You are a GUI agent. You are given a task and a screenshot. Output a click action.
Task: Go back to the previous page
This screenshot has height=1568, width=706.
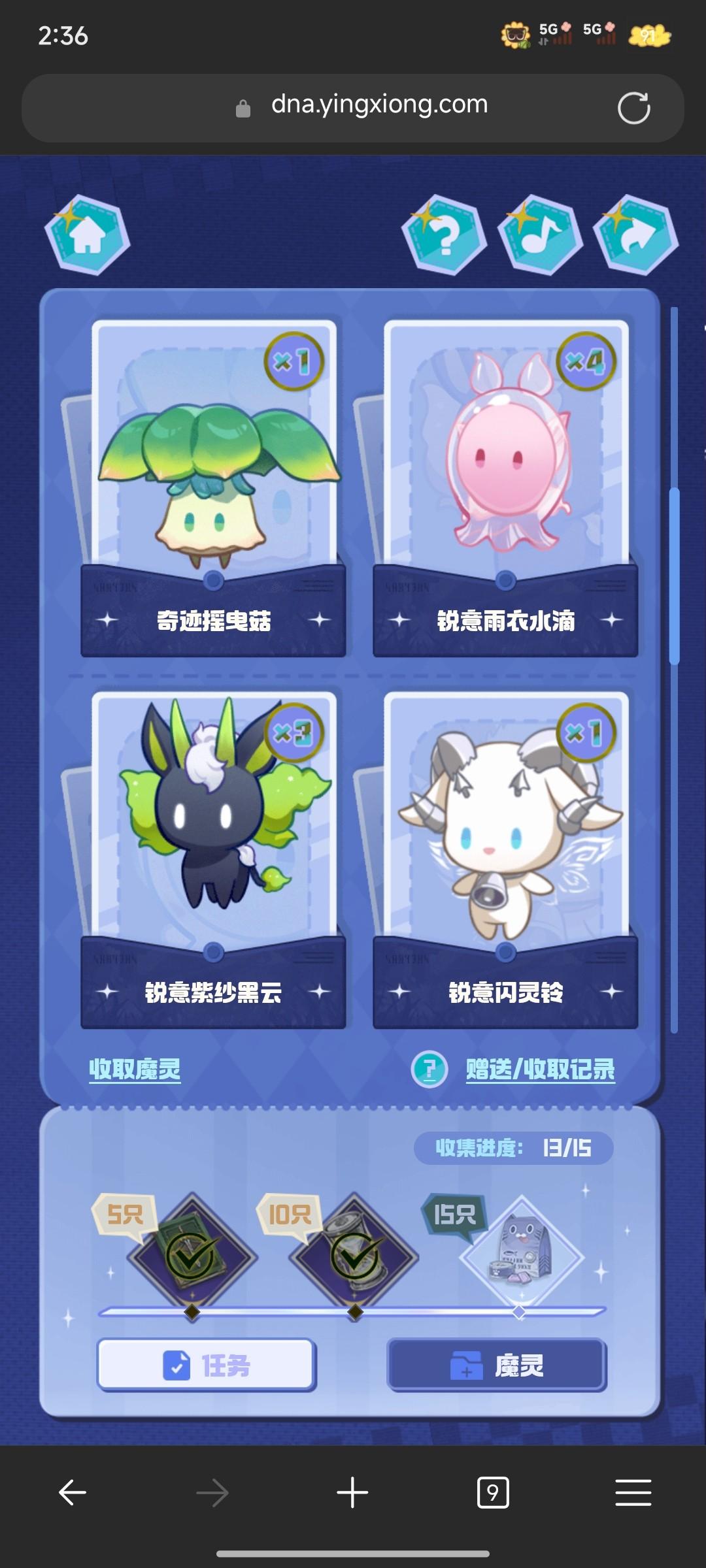[73, 1492]
